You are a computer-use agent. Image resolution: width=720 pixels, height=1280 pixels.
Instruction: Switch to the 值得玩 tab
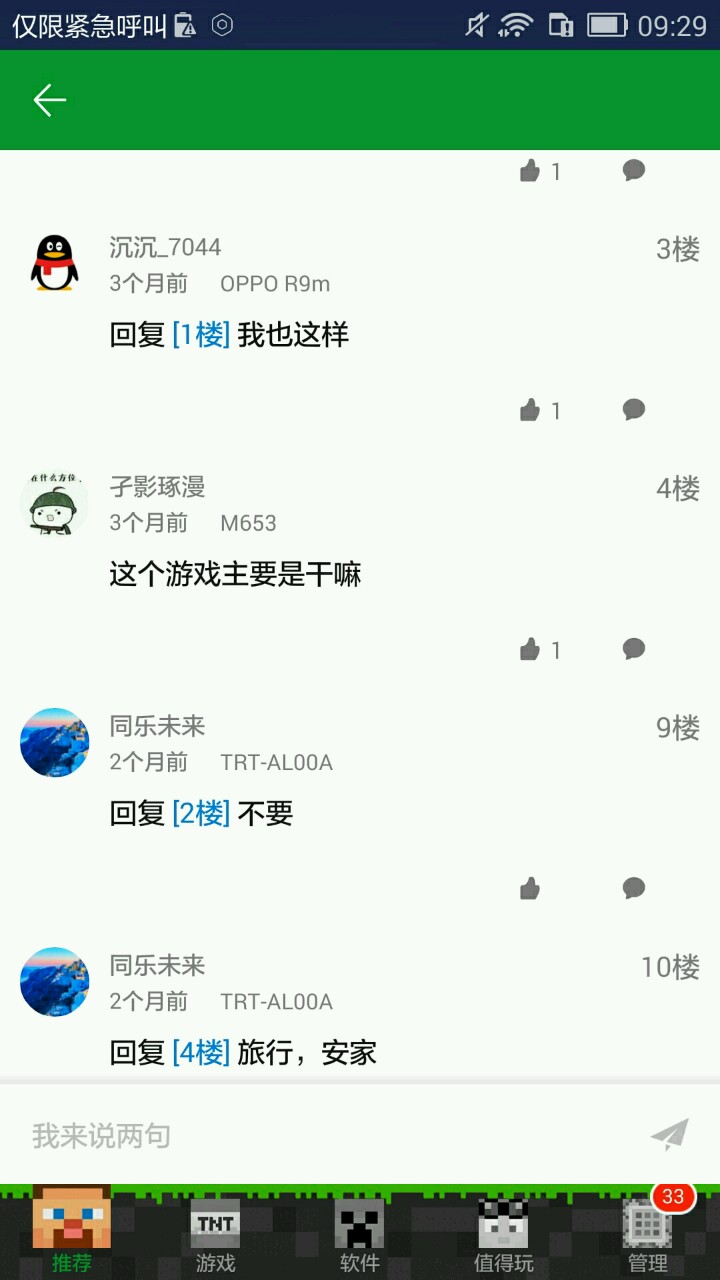pos(503,1232)
